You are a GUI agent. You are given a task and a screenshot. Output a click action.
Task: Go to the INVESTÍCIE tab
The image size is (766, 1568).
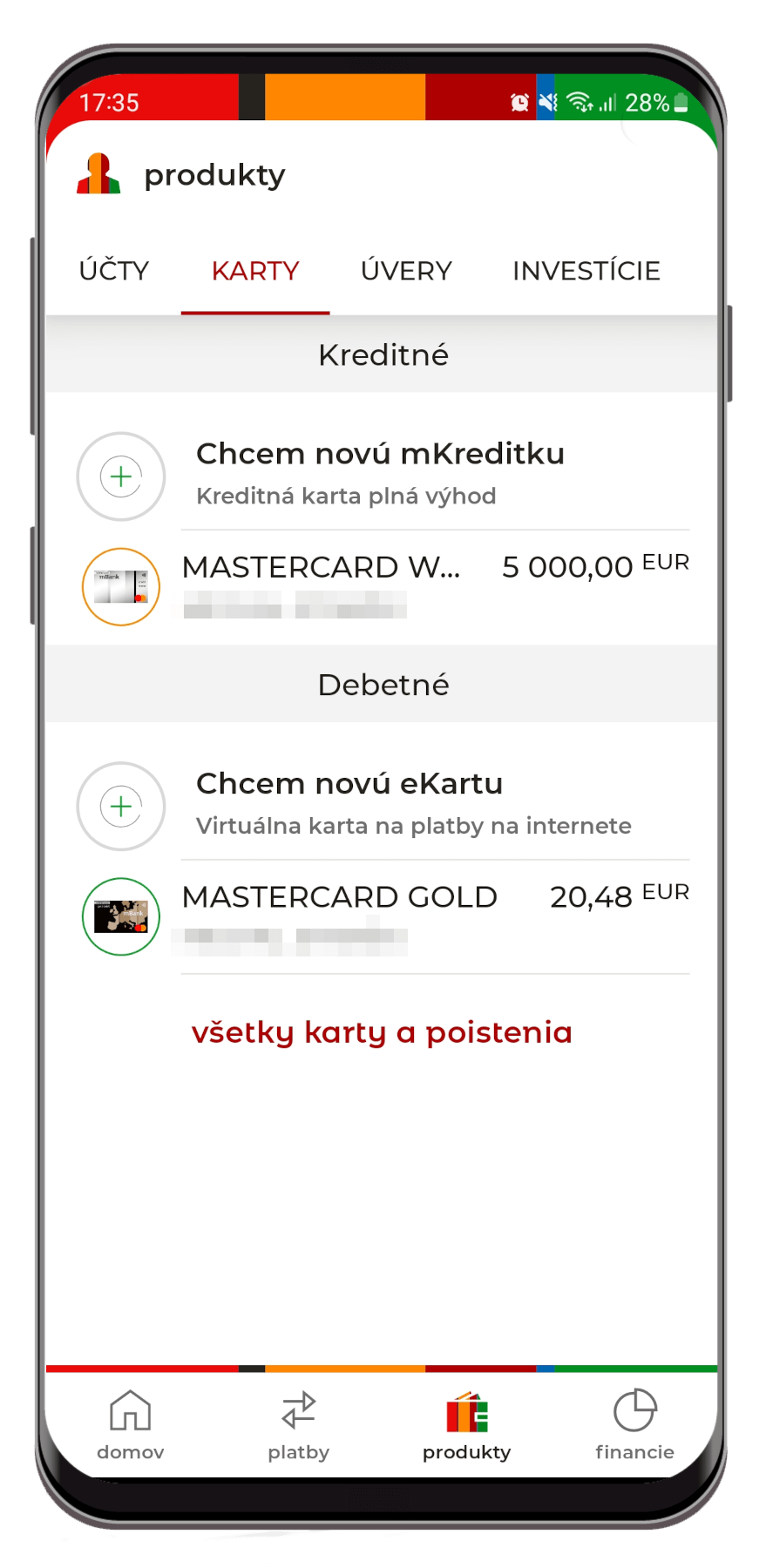(x=586, y=271)
